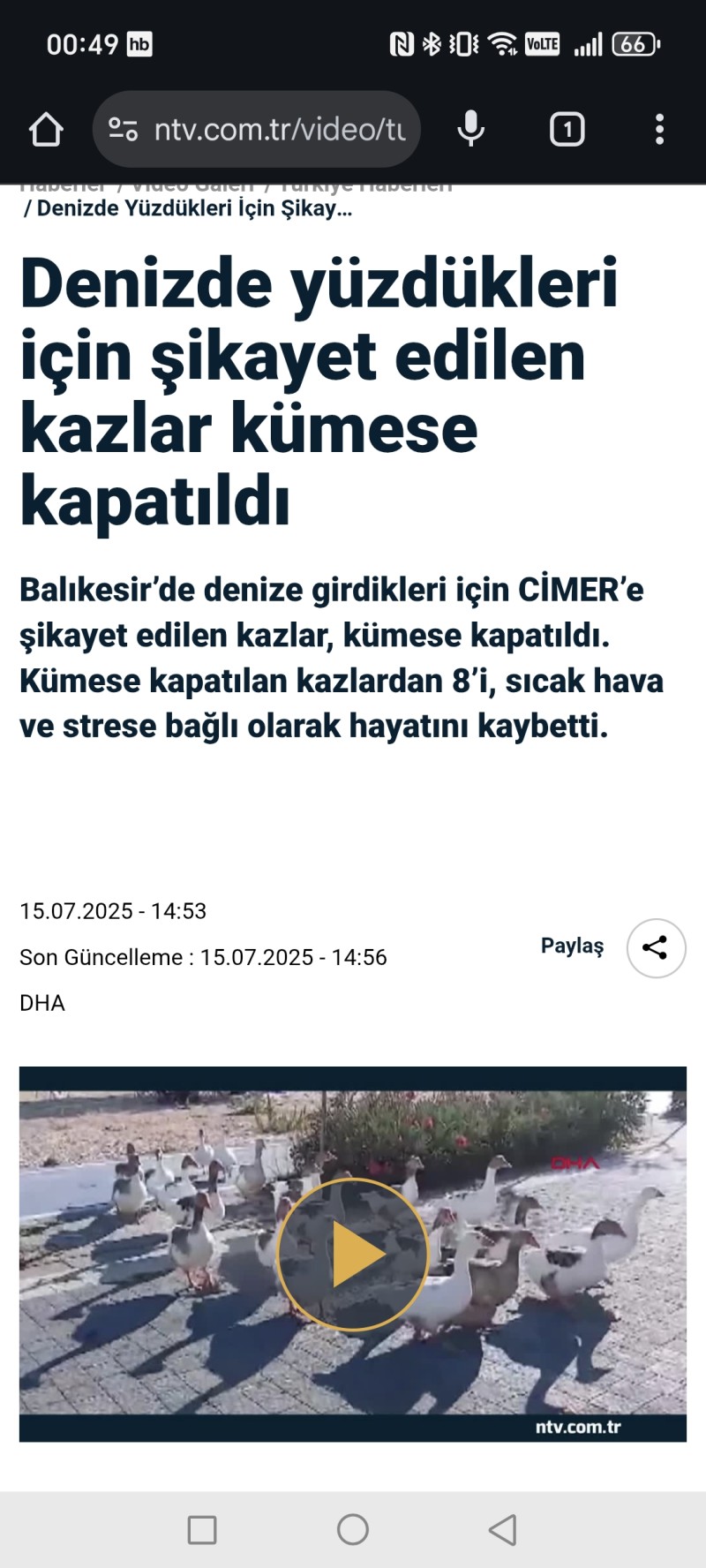Open recent apps from navigation bar
706x1568 pixels.
[x=202, y=1529]
